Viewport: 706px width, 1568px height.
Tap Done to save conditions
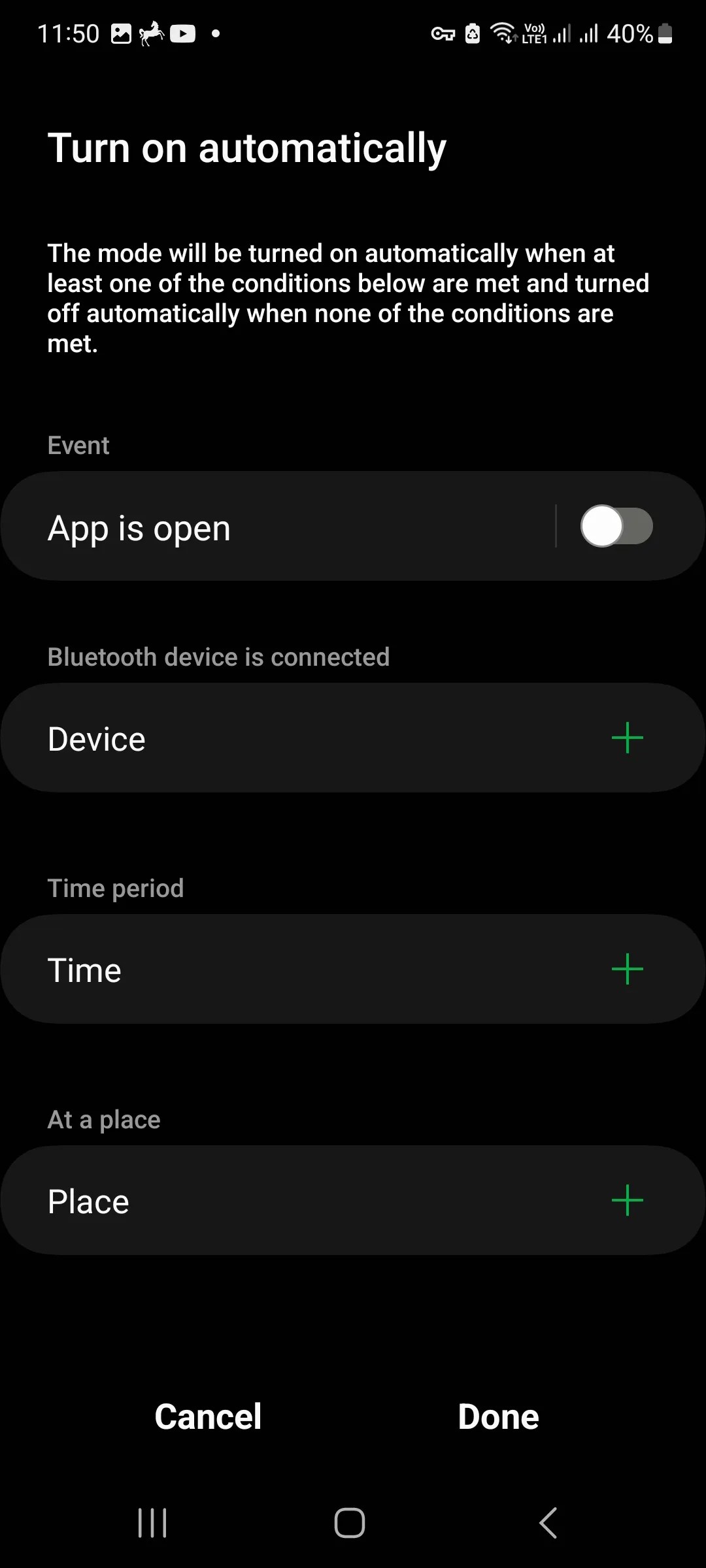(498, 1416)
